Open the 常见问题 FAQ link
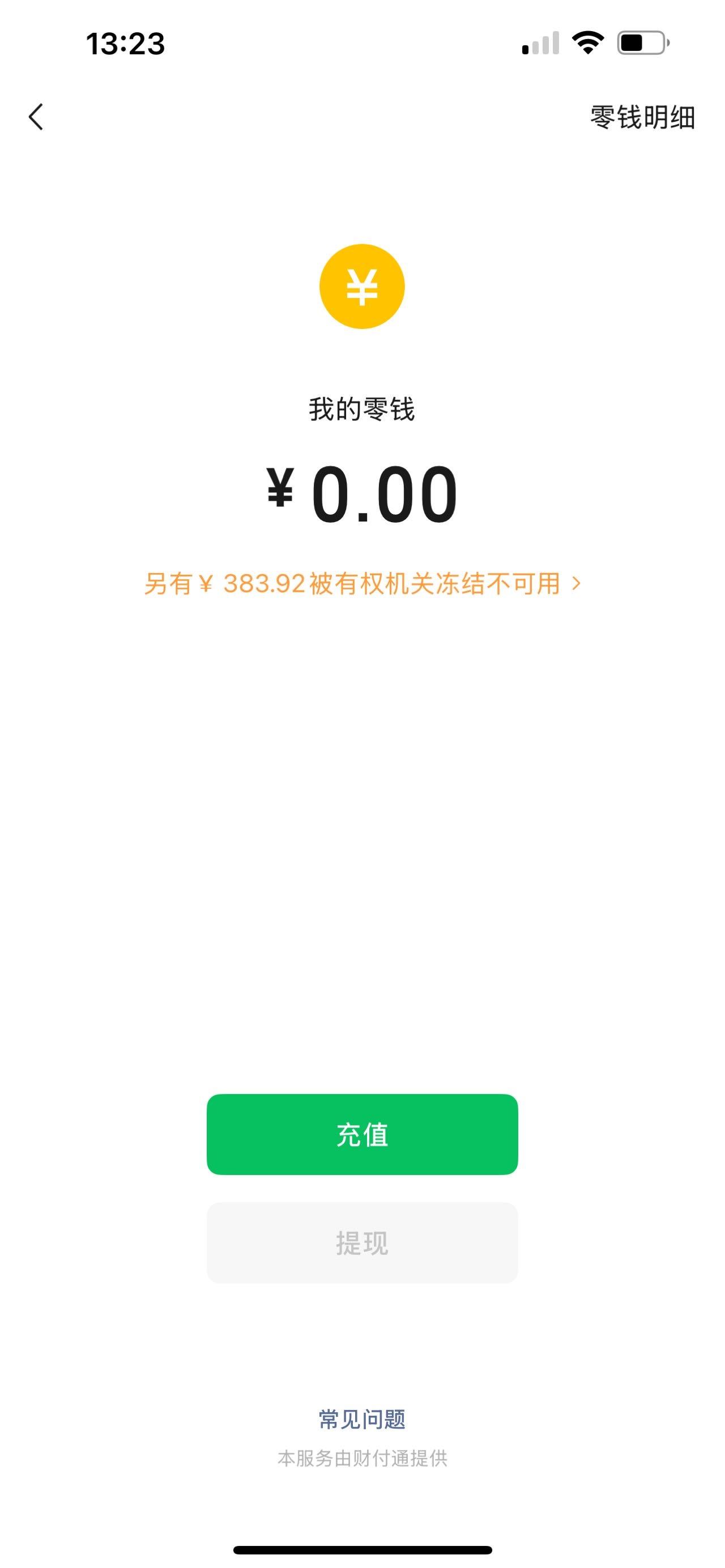 click(362, 1419)
